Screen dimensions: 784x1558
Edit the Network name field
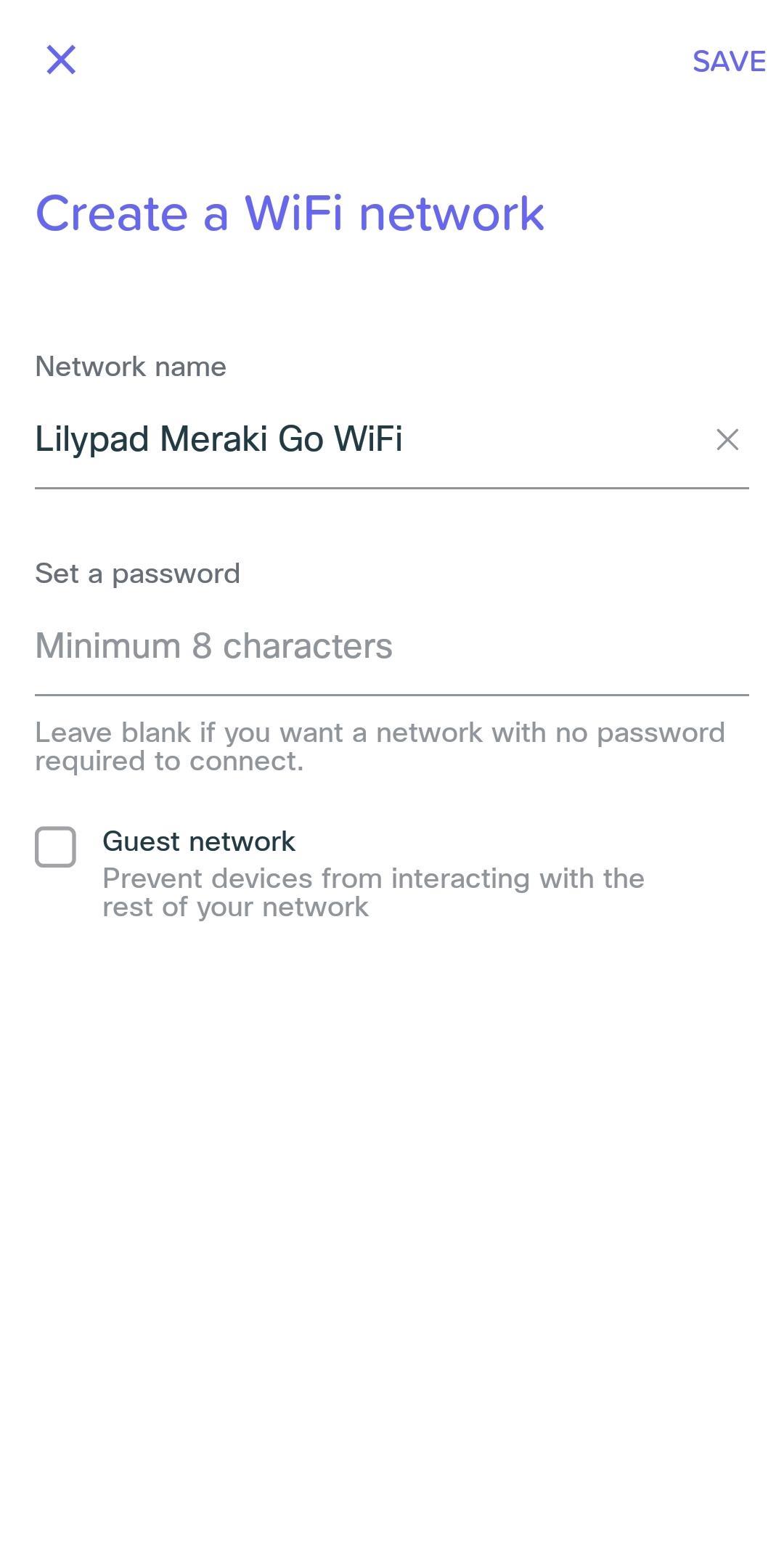tap(369, 439)
